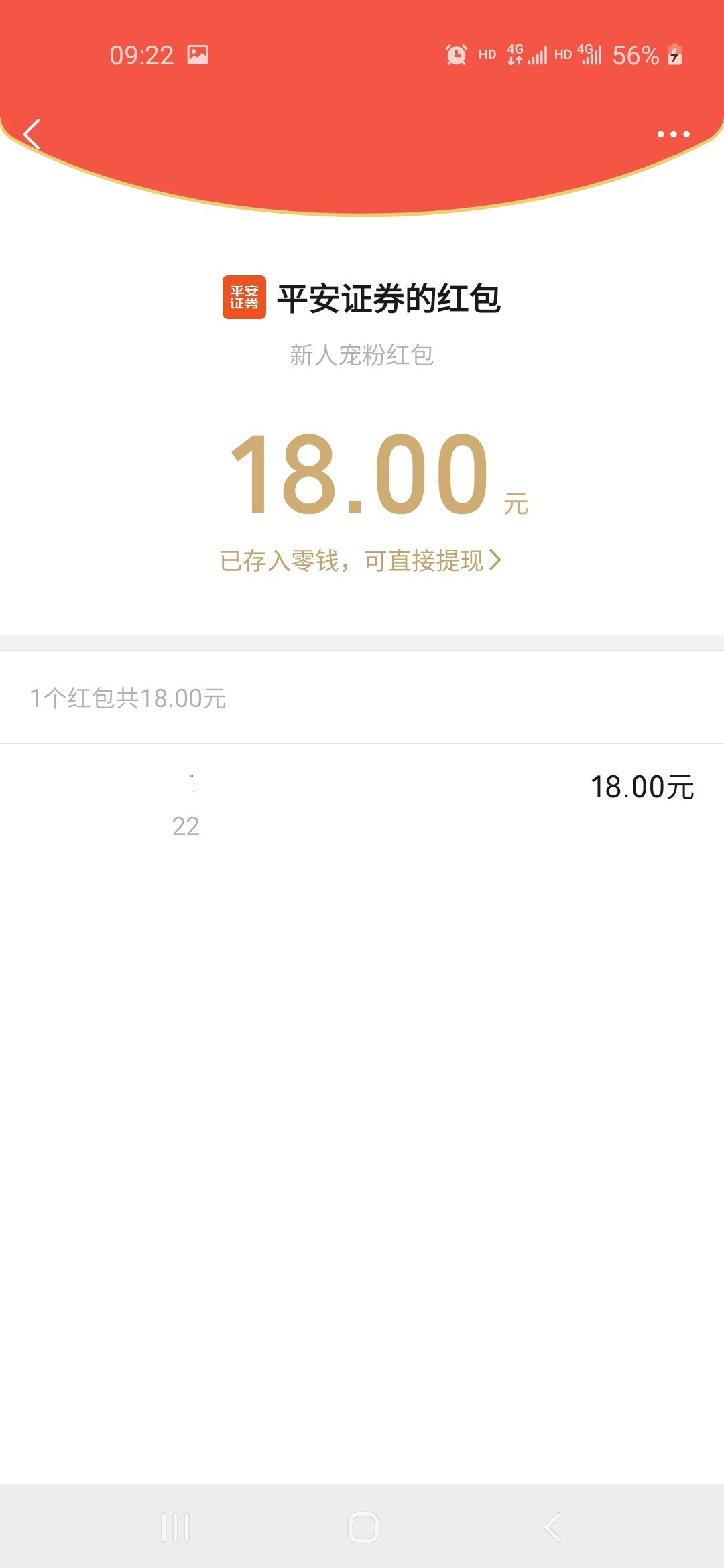Open the three-dot more options menu

coord(673,134)
